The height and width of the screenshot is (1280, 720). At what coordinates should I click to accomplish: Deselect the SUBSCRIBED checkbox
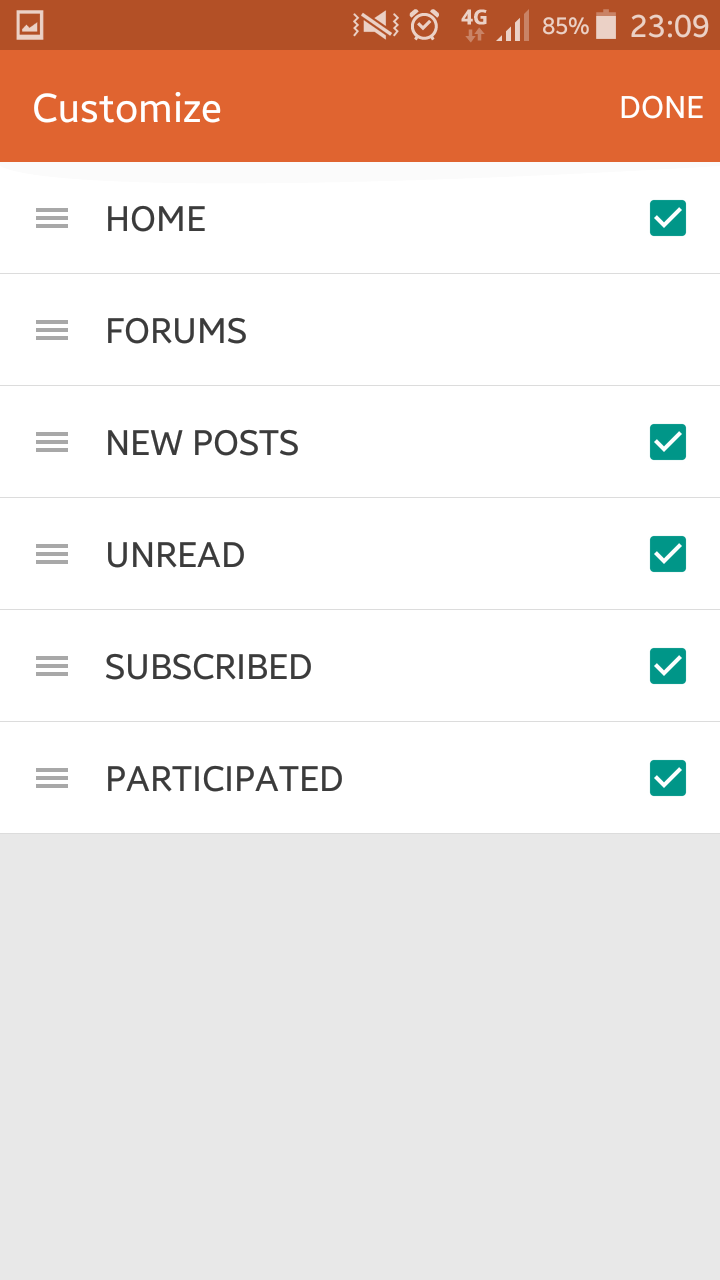pyautogui.click(x=667, y=666)
